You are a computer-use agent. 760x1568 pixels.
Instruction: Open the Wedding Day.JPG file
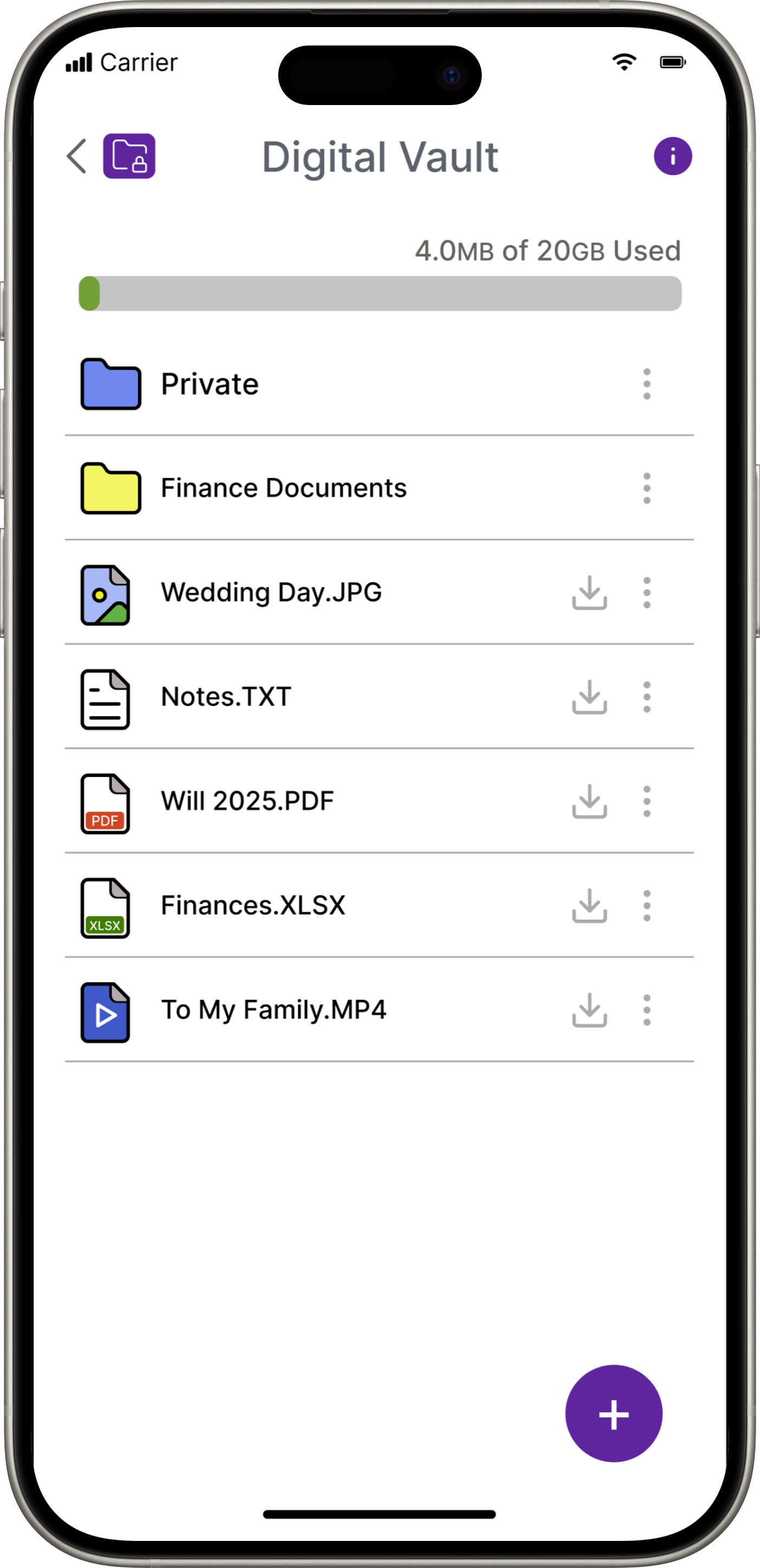pos(271,592)
